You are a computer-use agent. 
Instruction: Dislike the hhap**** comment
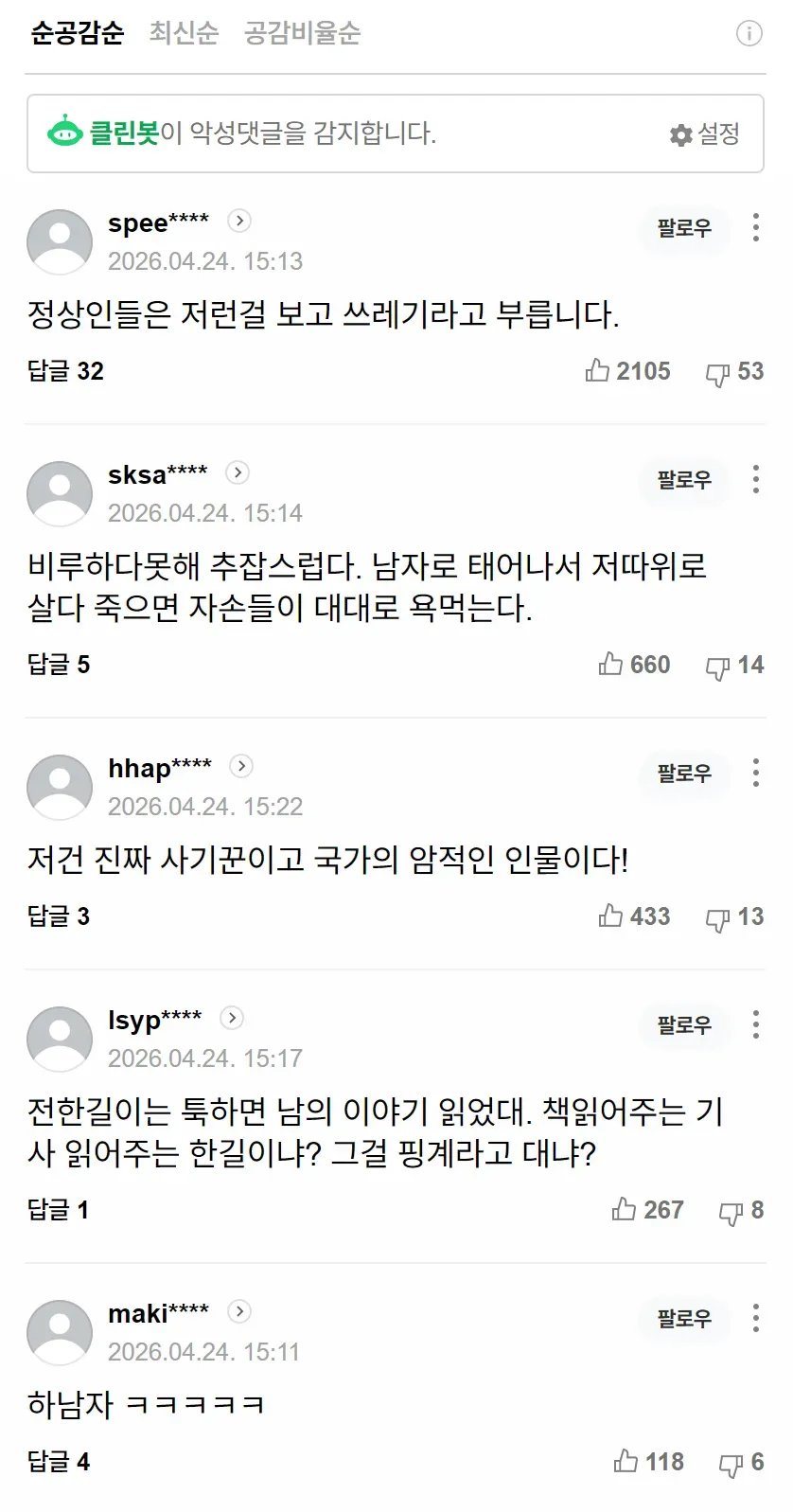pos(734,917)
